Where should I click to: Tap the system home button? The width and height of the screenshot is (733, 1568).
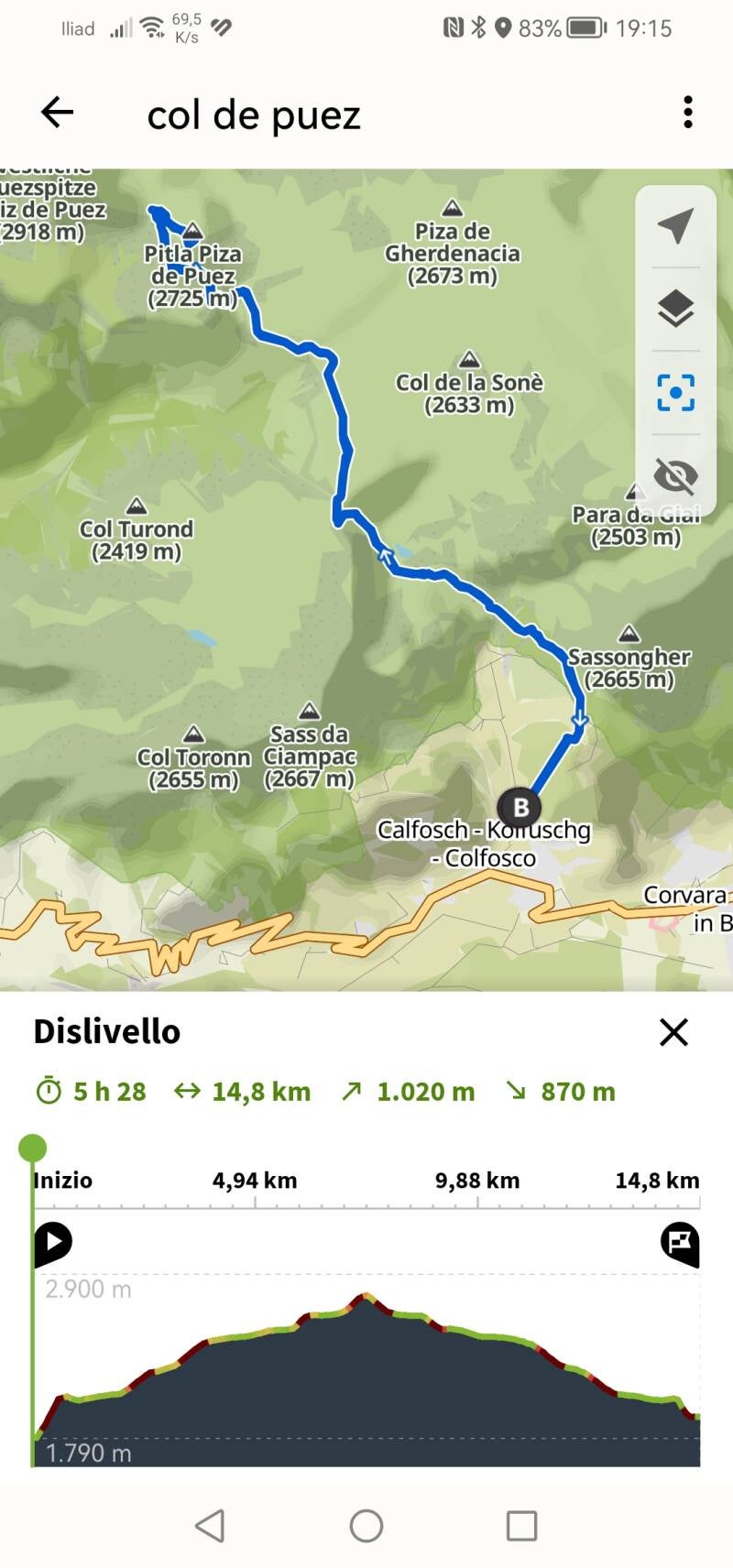pyautogui.click(x=366, y=1526)
